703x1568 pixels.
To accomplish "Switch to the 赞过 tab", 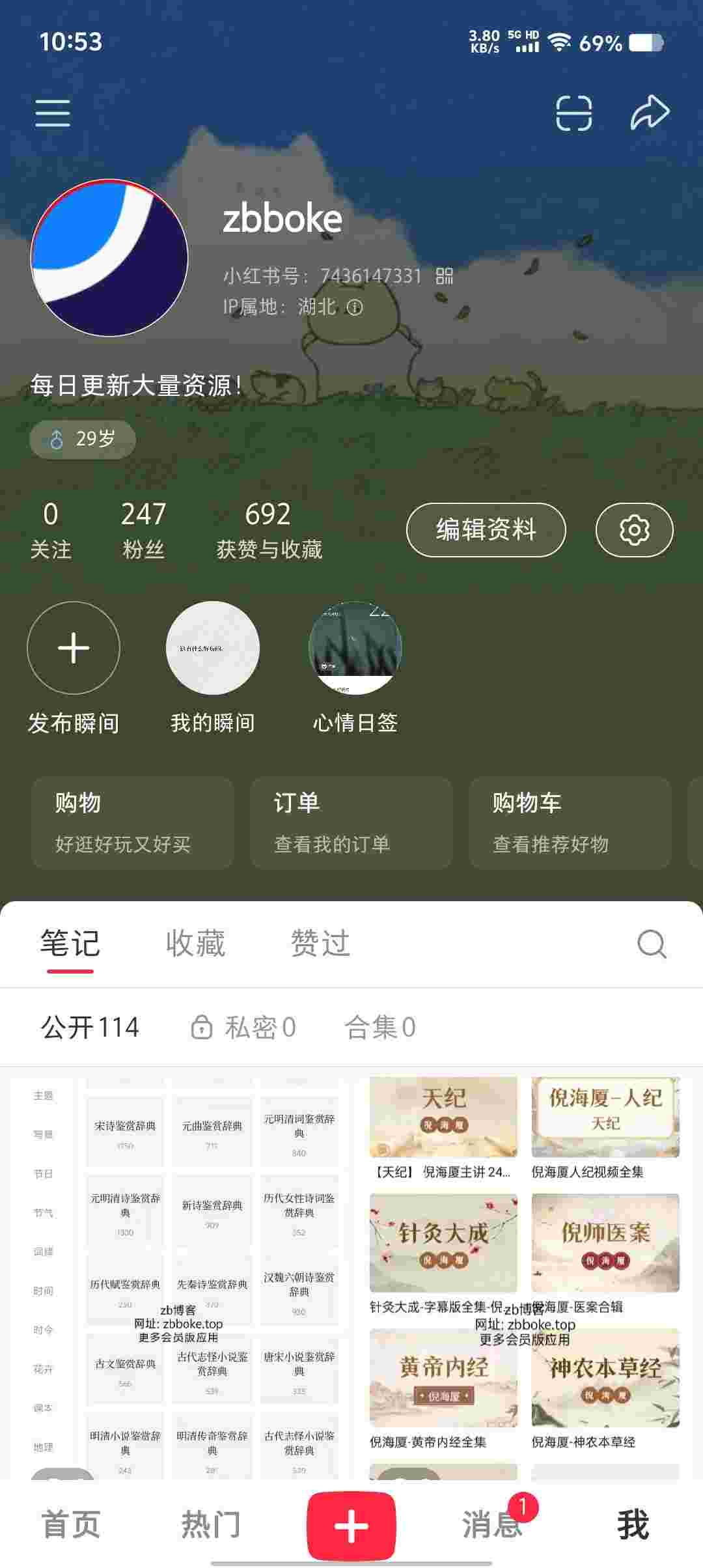I will tap(320, 944).
